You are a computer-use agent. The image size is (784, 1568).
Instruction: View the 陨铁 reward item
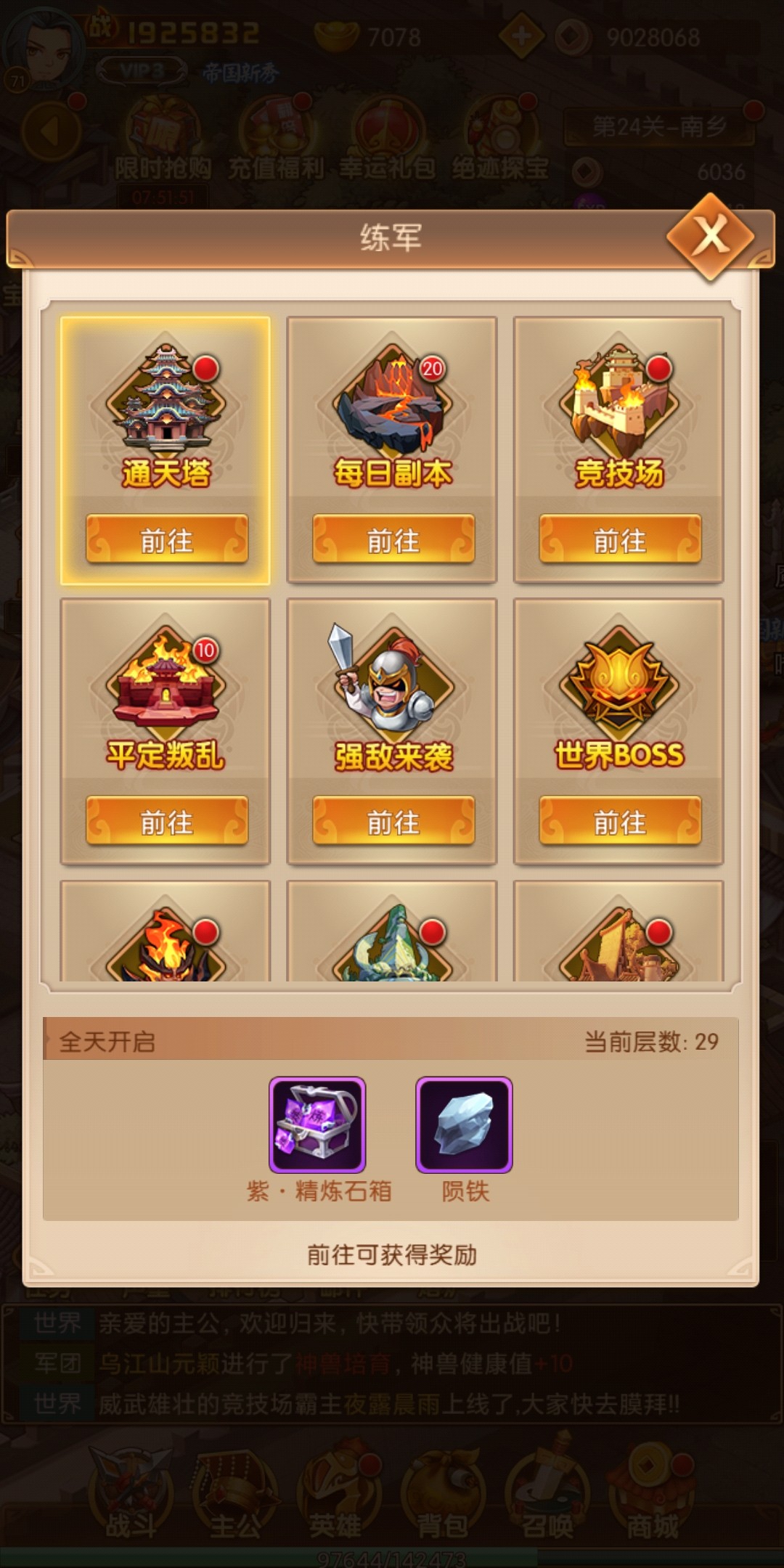coord(464,1124)
